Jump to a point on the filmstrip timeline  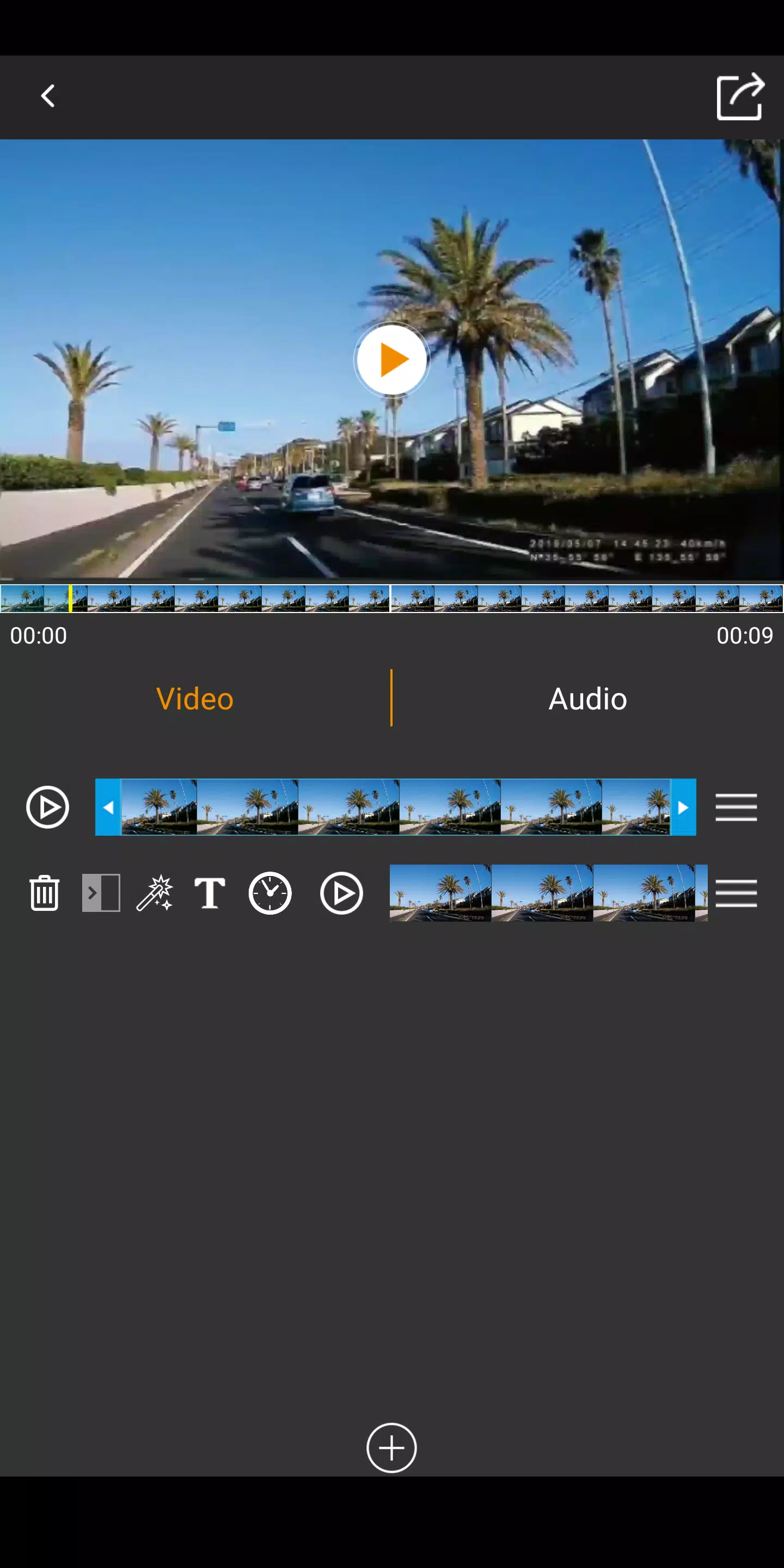[391, 598]
